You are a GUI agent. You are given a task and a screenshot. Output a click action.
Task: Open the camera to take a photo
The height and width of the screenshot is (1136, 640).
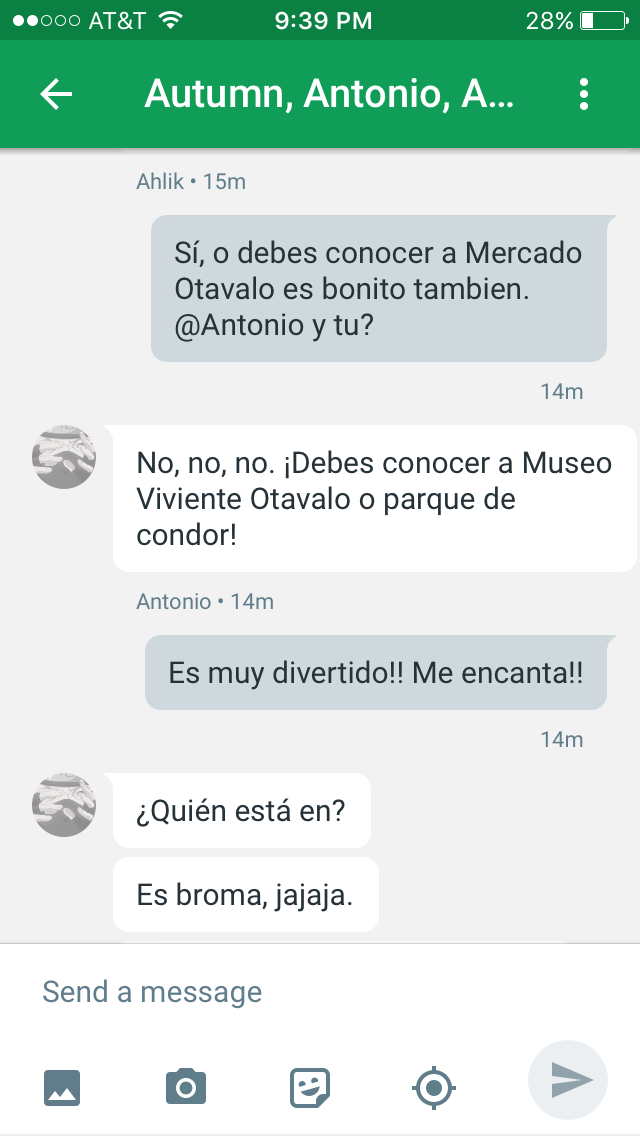coord(186,1086)
